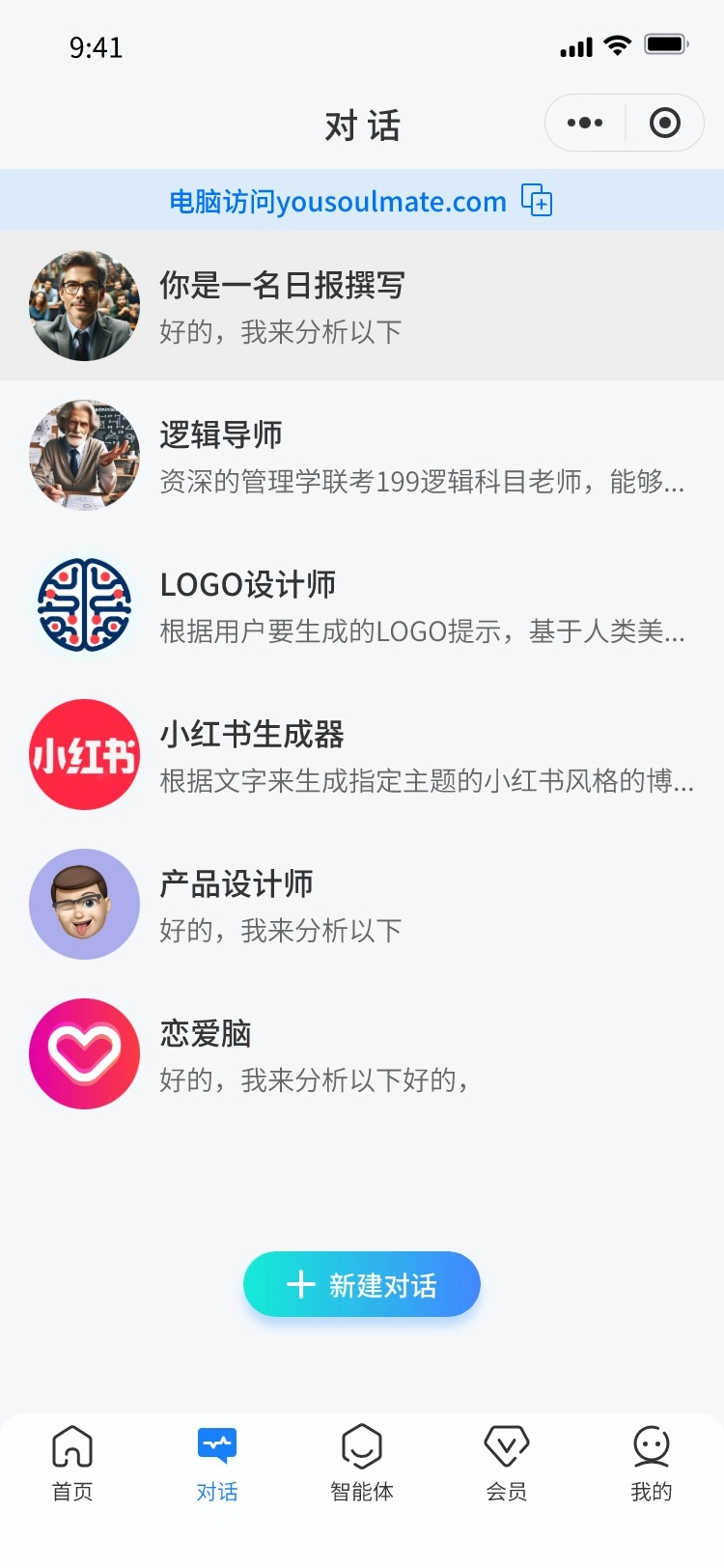This screenshot has width=724, height=1568.
Task: Select the 对话 tab
Action: click(x=217, y=1464)
